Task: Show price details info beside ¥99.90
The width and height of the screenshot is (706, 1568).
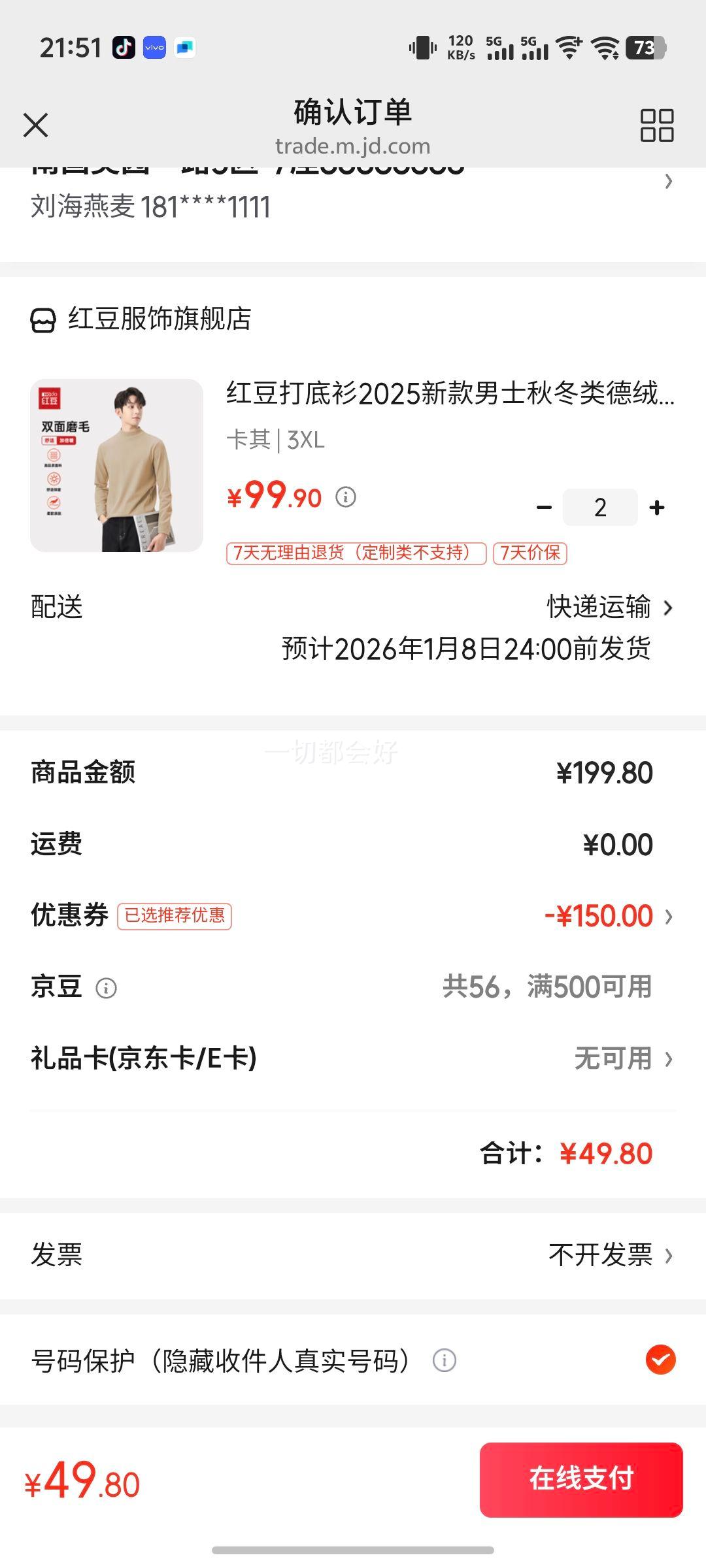Action: click(x=346, y=497)
